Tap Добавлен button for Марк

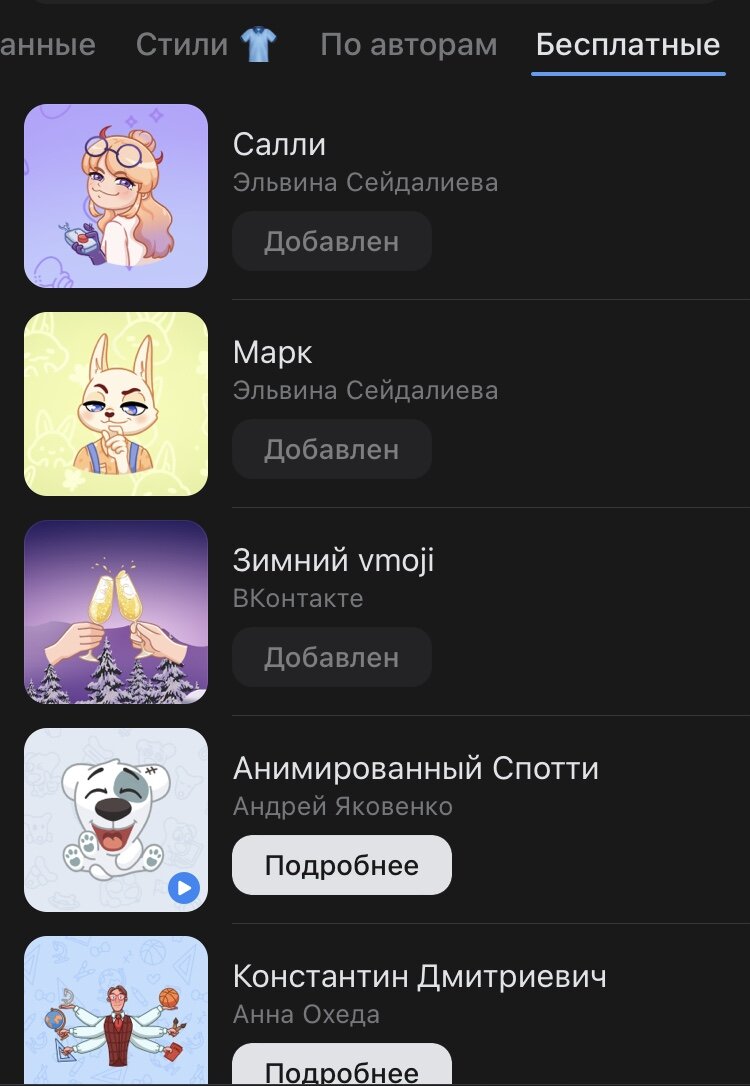(332, 449)
